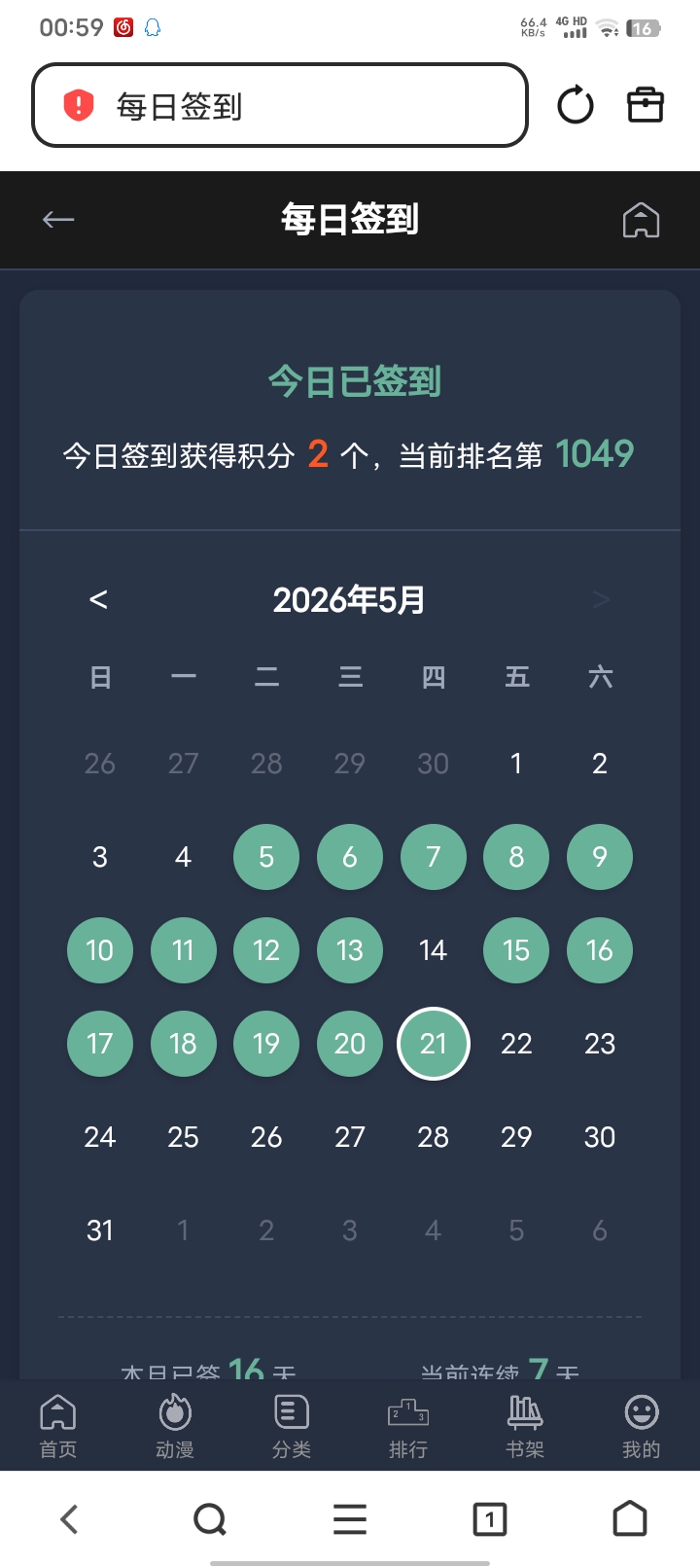Viewport: 700px width, 1568px height.
Task: Reload the page with the refresh icon
Action: pos(576,105)
